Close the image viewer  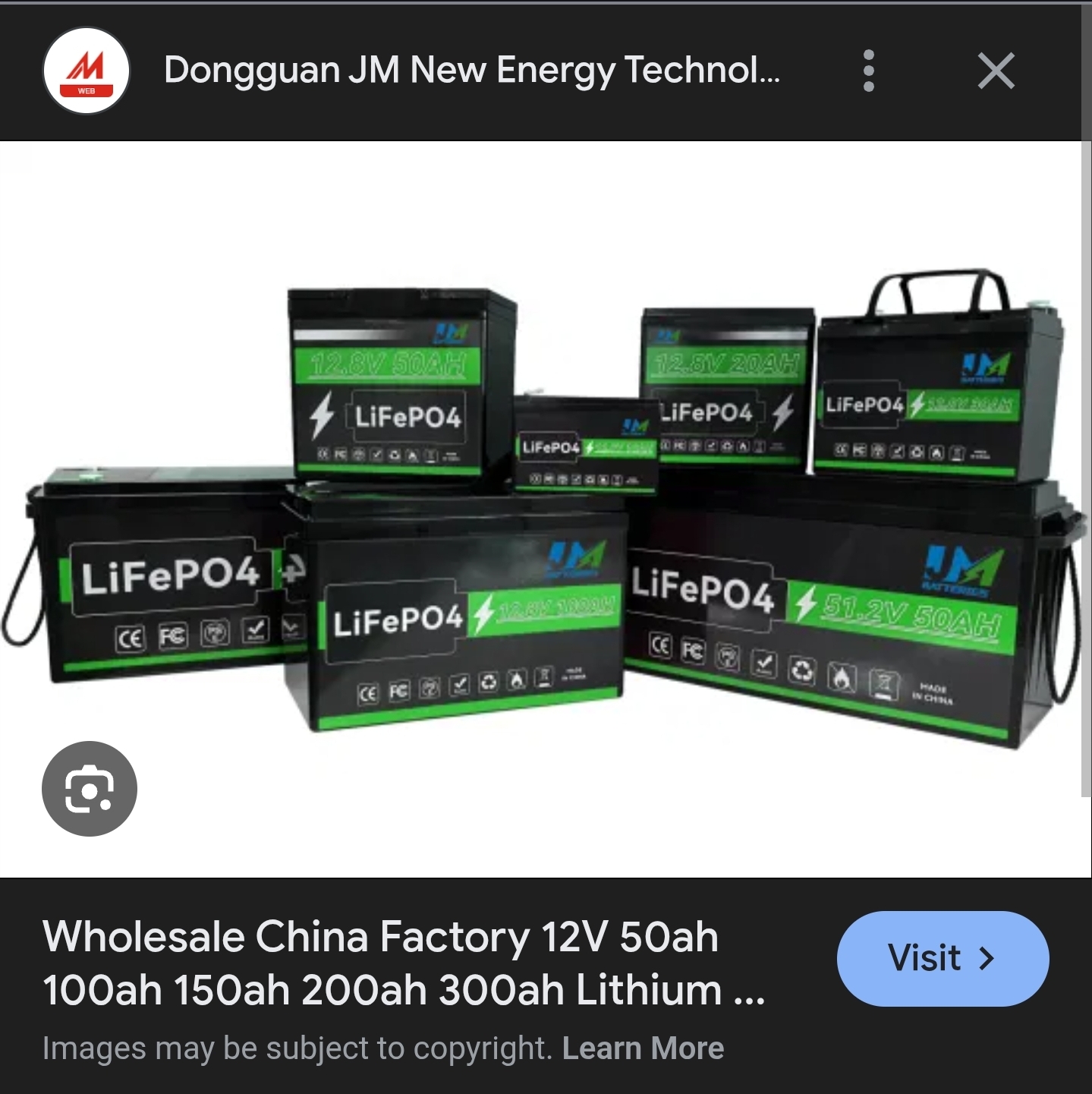pyautogui.click(x=996, y=71)
